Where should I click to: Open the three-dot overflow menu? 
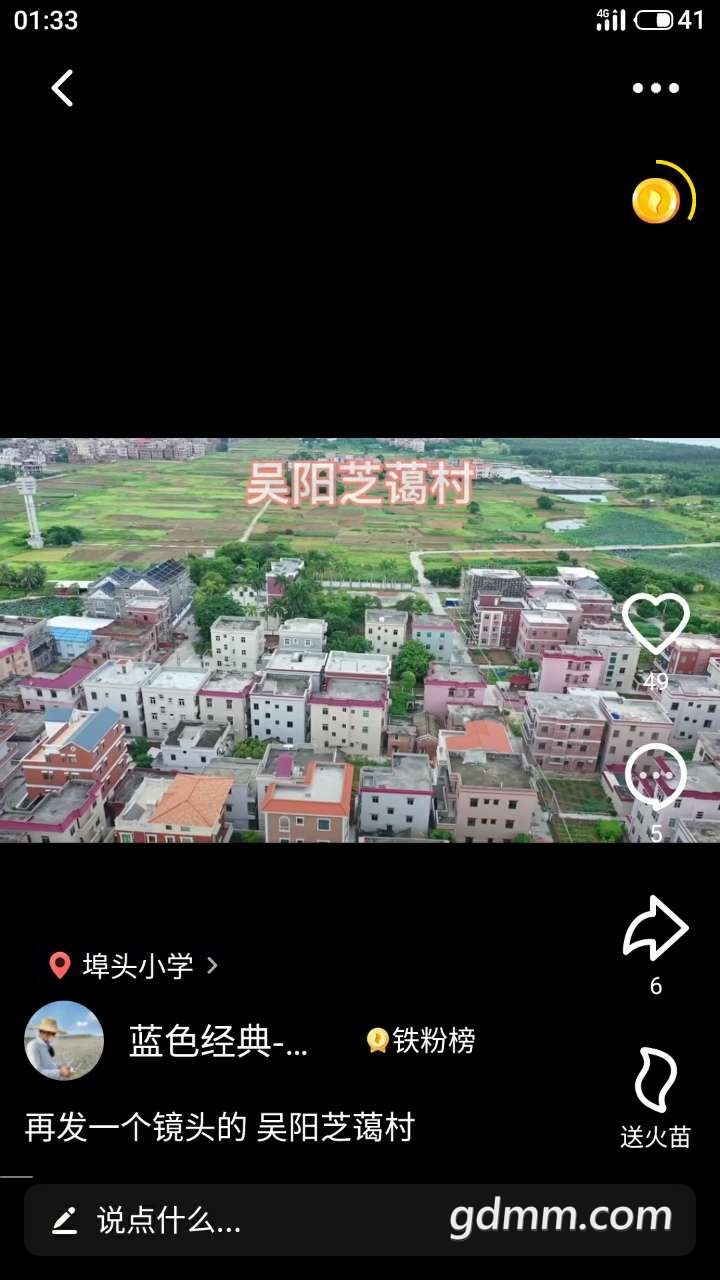coord(655,88)
